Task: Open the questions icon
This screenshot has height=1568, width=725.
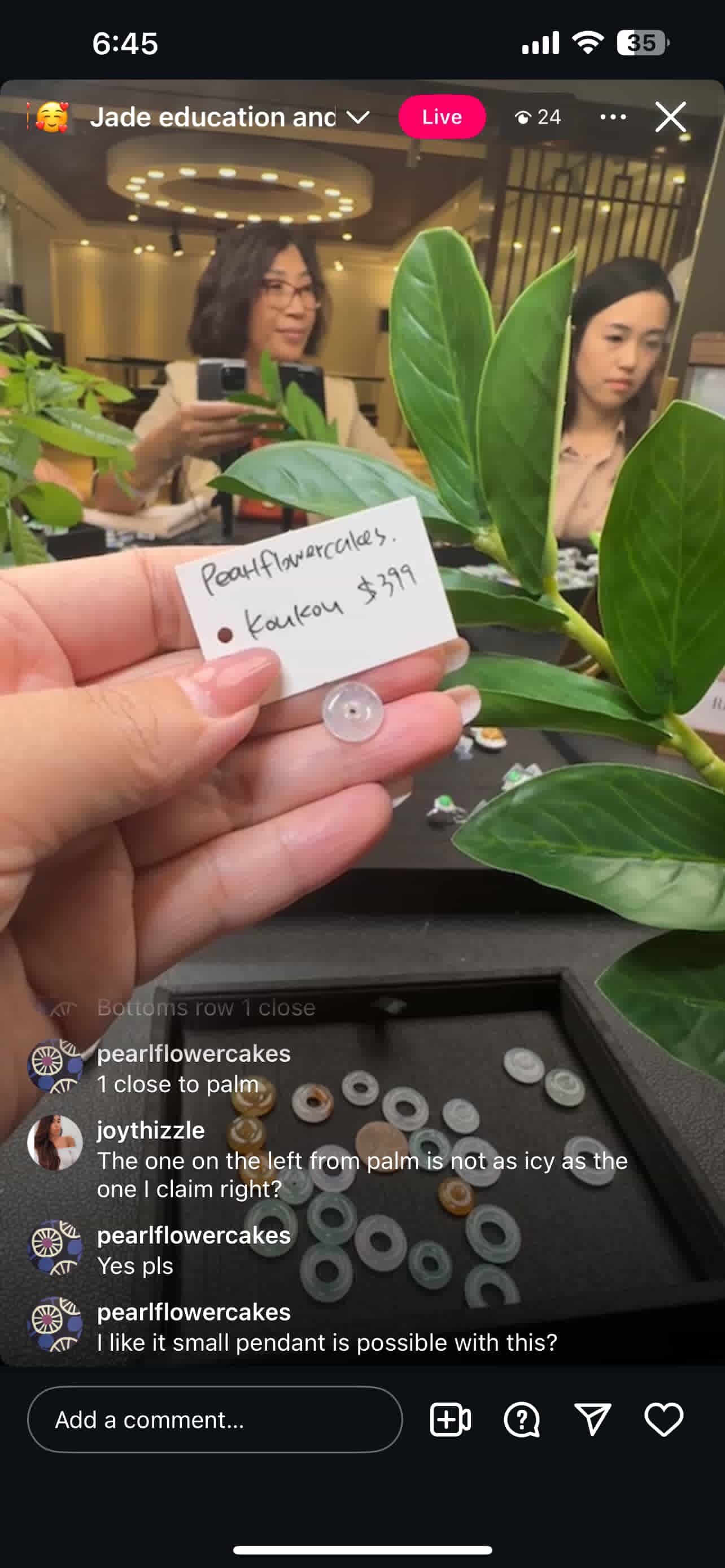Action: [522, 1420]
